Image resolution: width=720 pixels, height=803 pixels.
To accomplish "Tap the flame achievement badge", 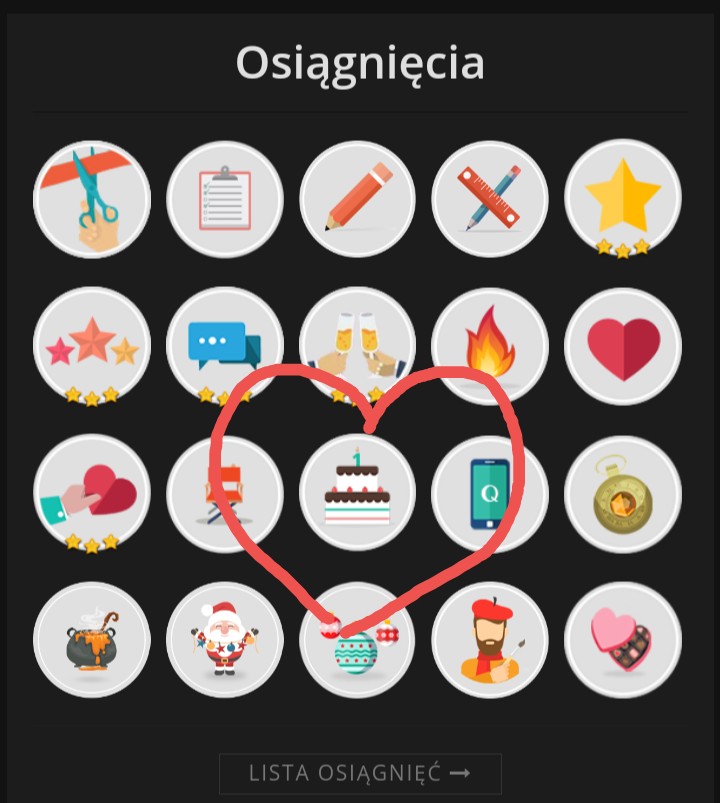I will coord(490,346).
